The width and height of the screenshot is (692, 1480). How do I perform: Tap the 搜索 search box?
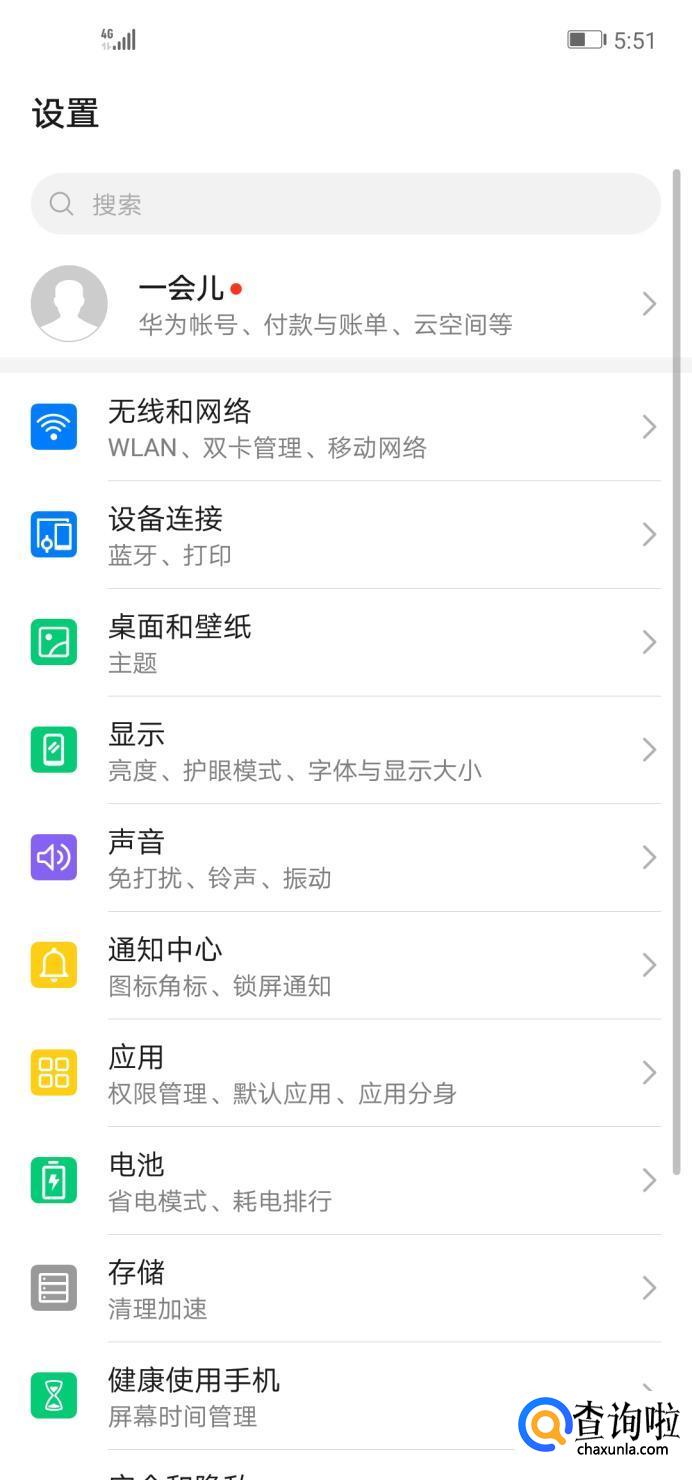point(345,204)
